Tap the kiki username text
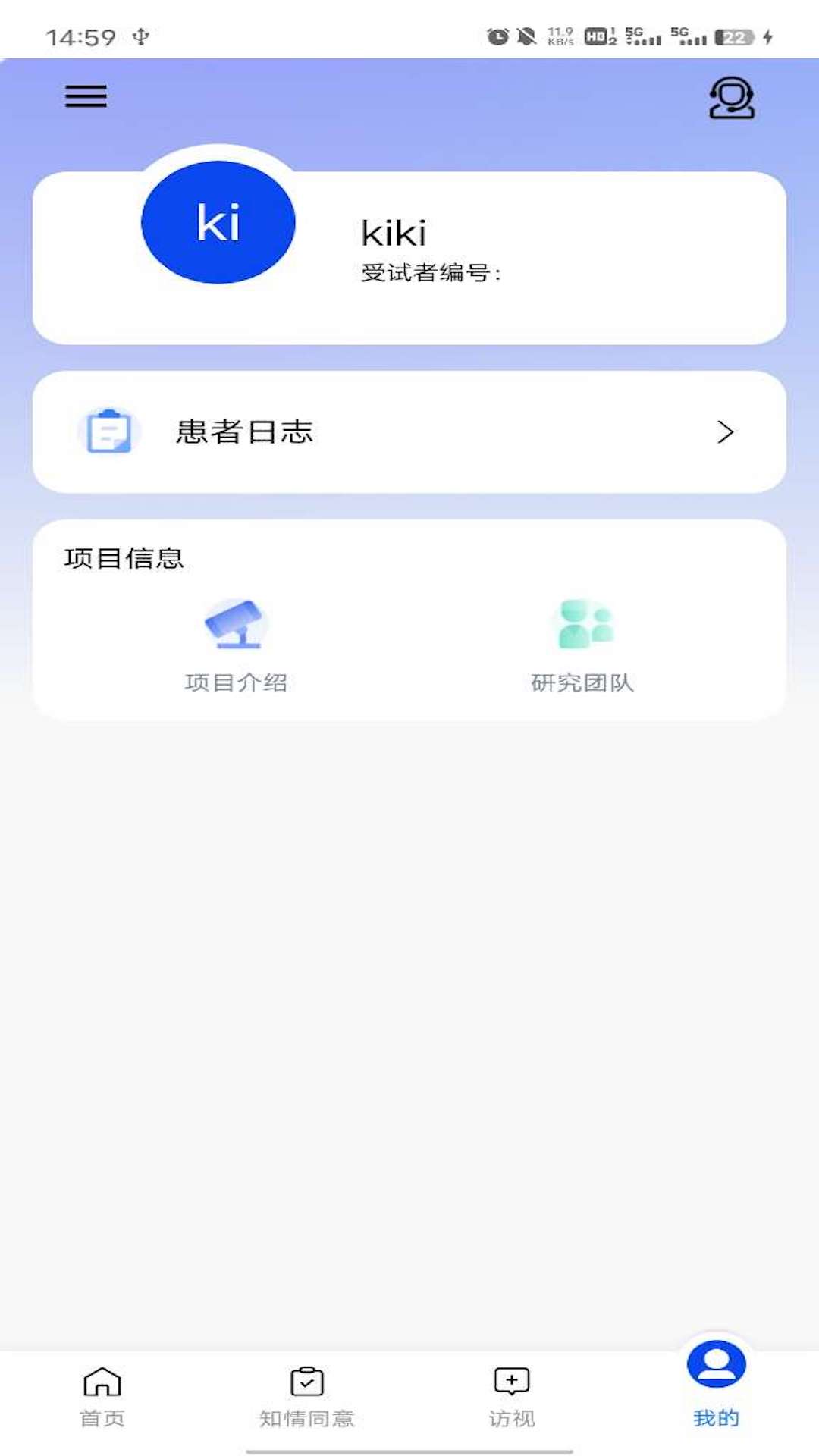 pyautogui.click(x=392, y=232)
